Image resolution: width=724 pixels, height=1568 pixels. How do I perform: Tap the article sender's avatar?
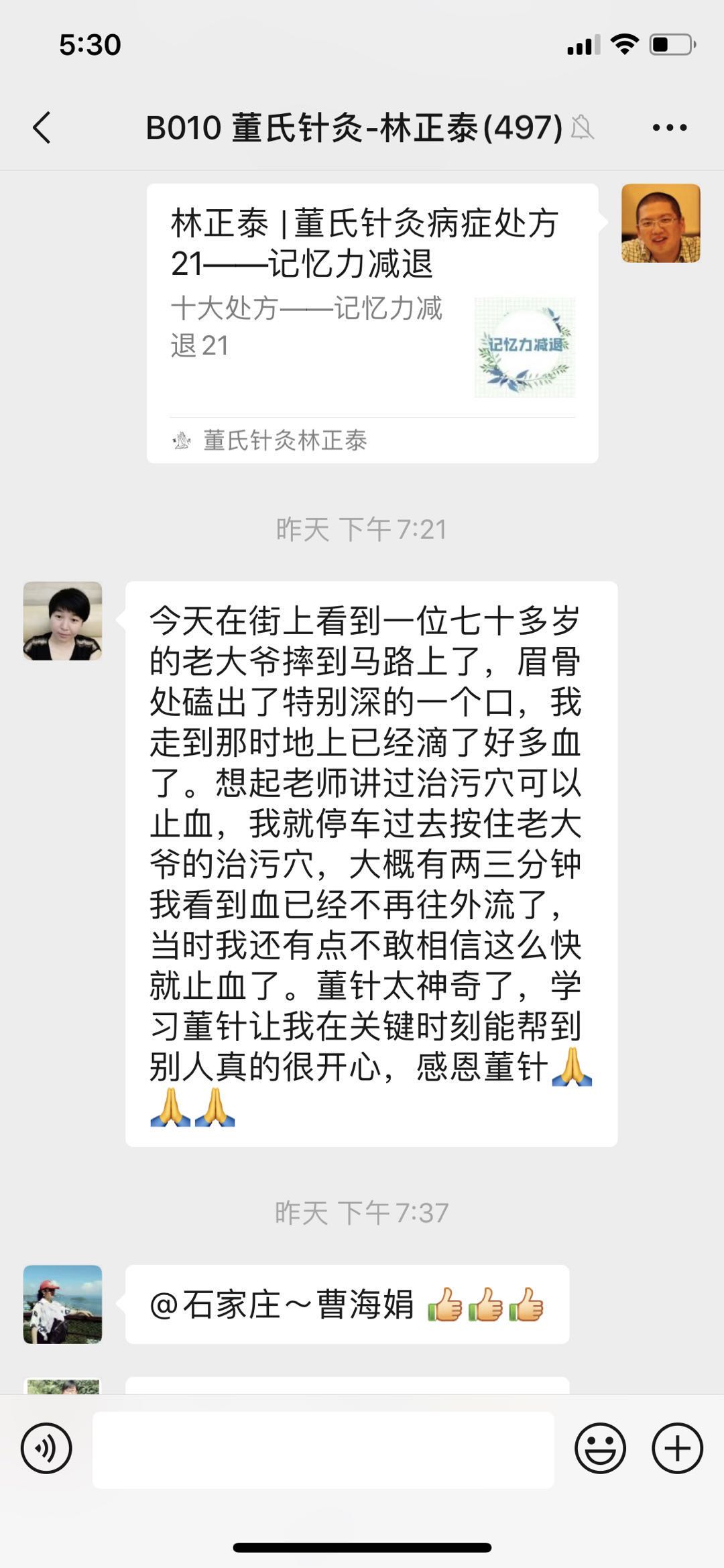click(660, 223)
